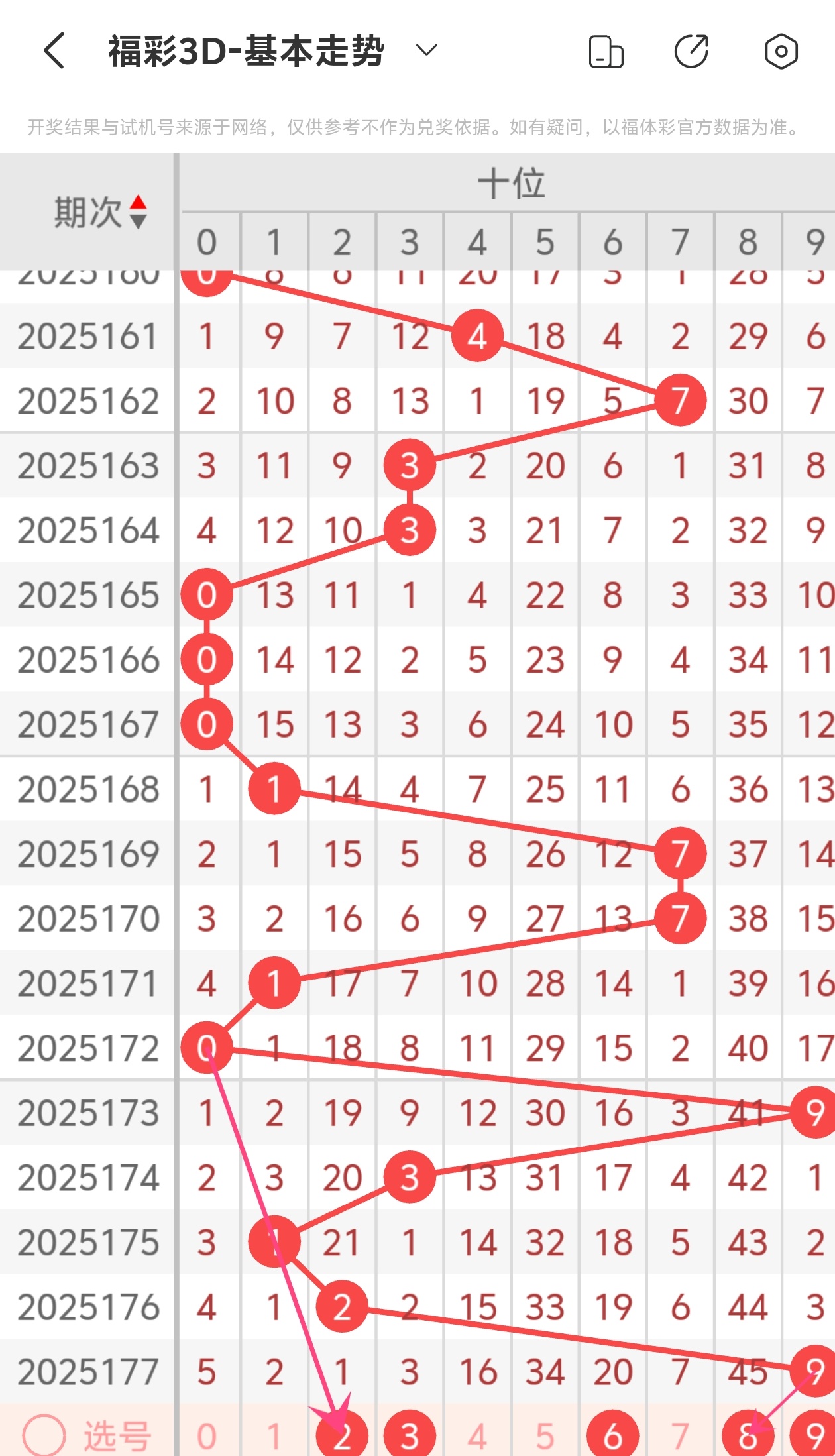Deselect number 3 in the 选号 row
This screenshot has width=835, height=1456.
coord(410,1435)
